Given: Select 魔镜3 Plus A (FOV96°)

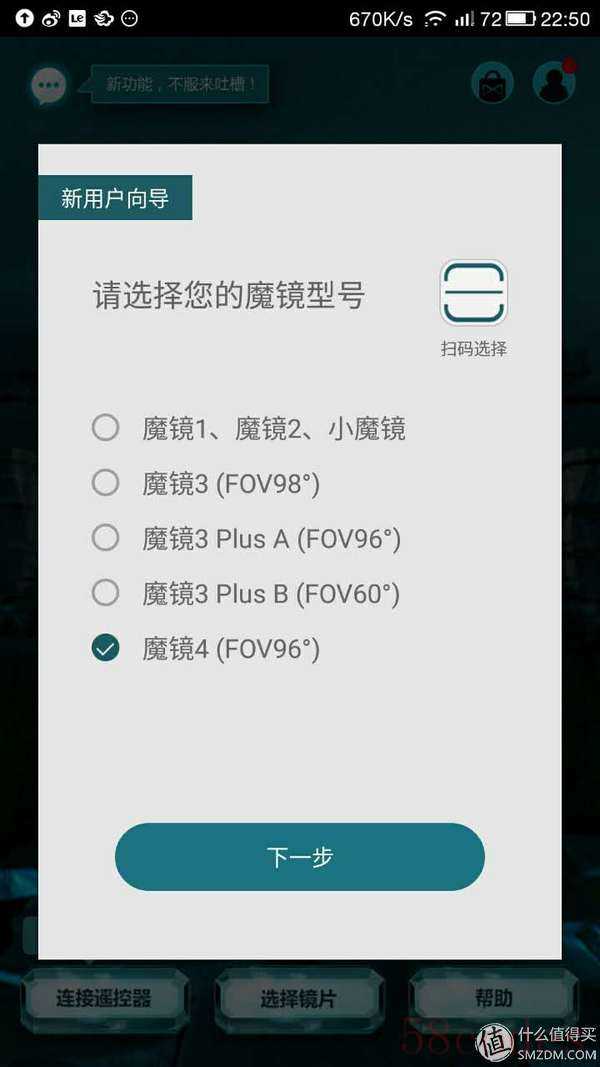Looking at the screenshot, I should [x=106, y=539].
